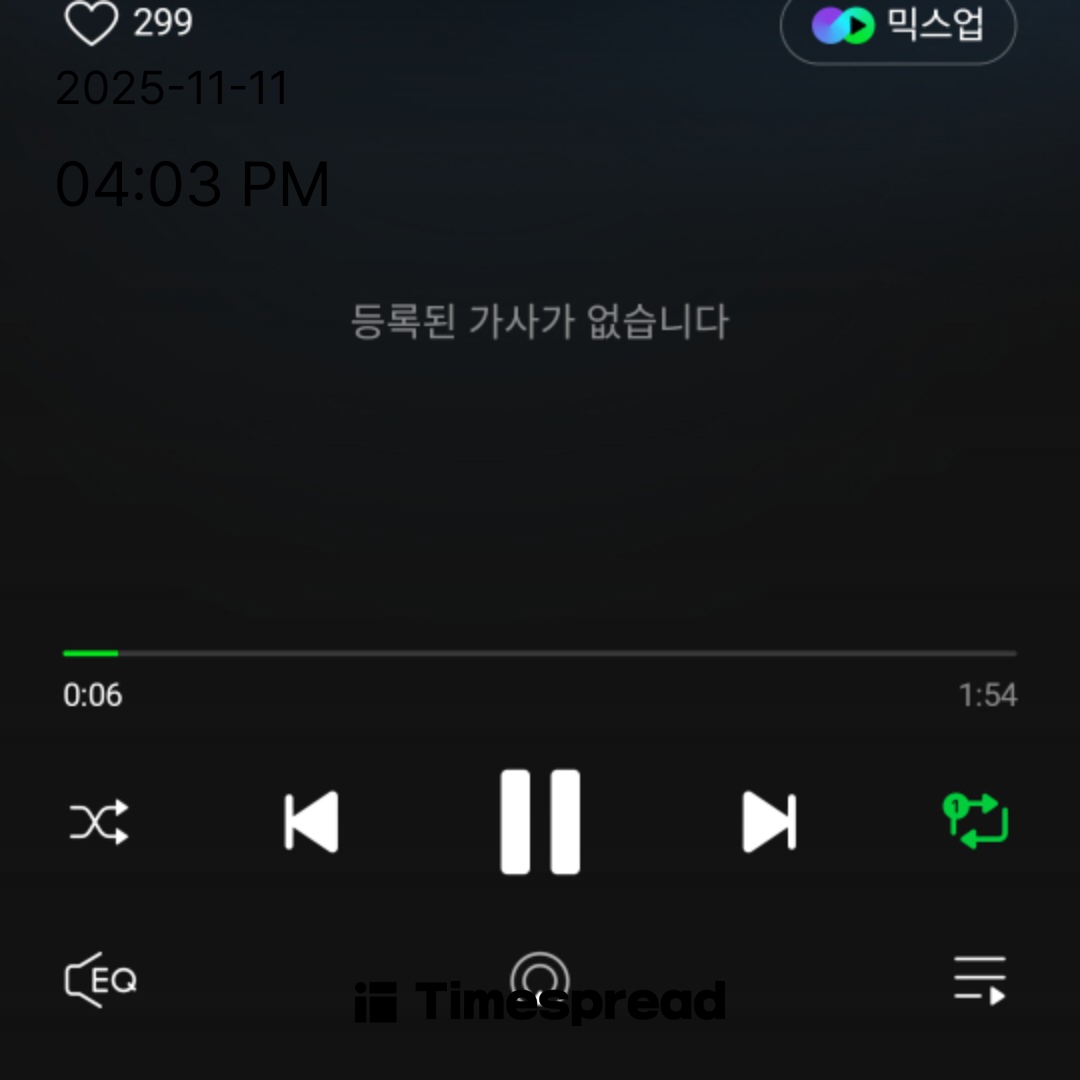1080x1080 pixels.
Task: Skip to the next track
Action: (x=769, y=822)
